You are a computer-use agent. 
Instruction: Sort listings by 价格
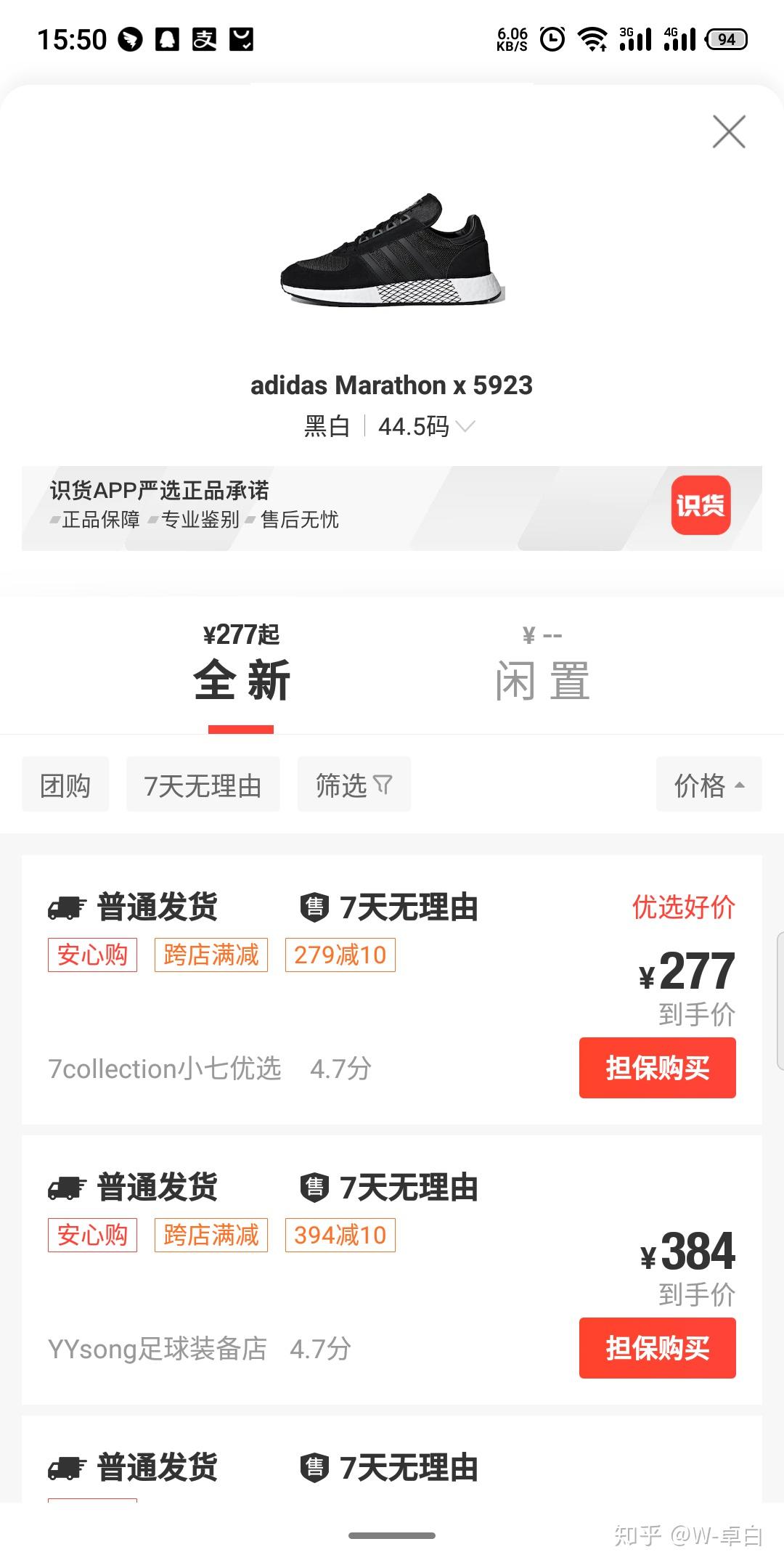tap(709, 785)
